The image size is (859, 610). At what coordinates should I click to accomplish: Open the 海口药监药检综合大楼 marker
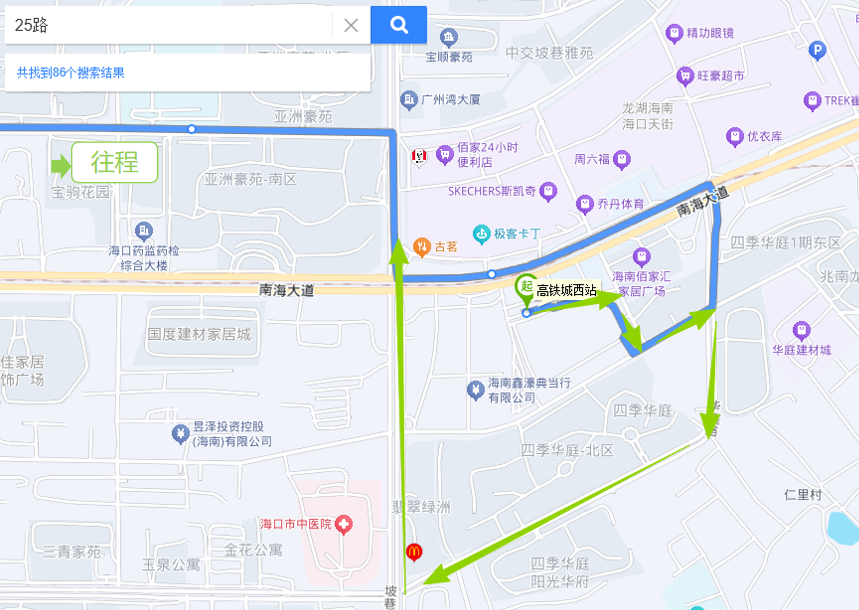tap(144, 231)
